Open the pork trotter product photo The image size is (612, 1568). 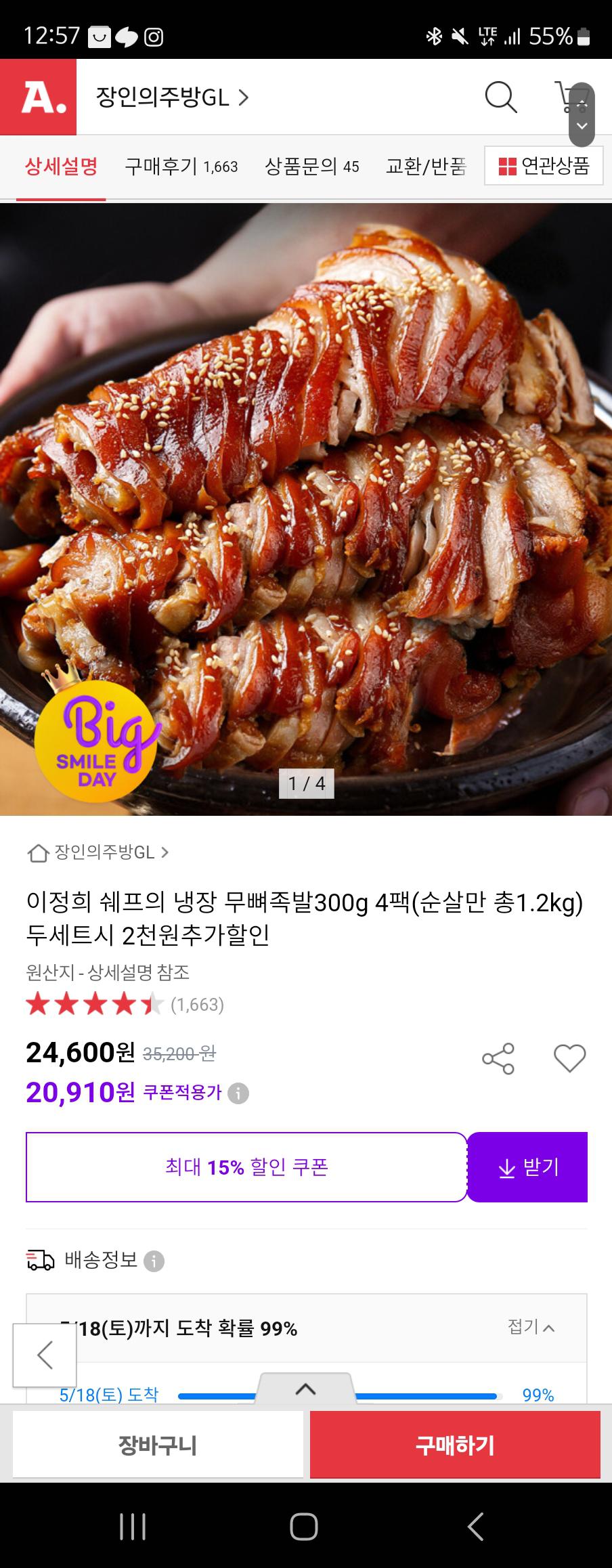click(306, 508)
